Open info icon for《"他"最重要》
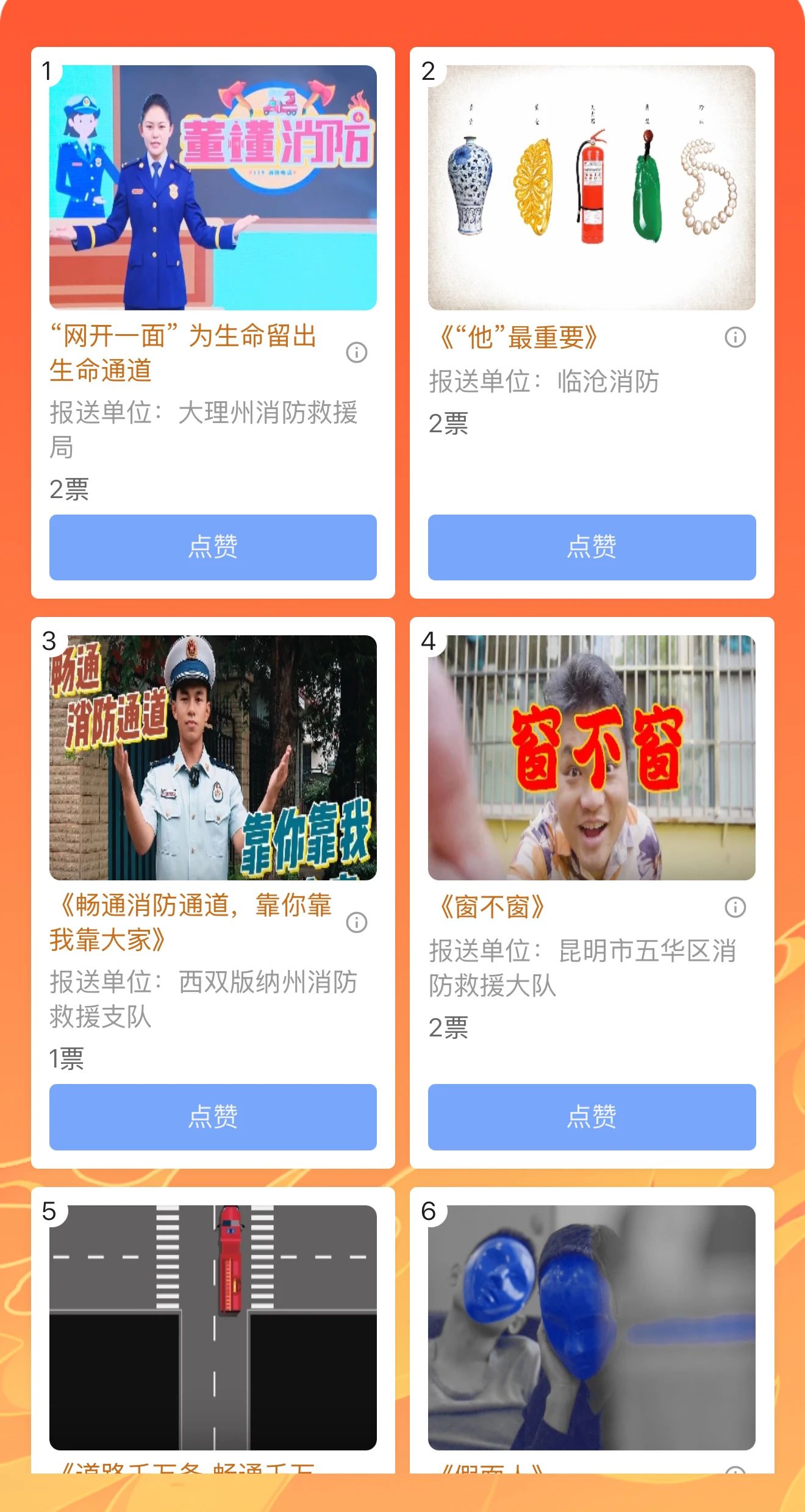Image resolution: width=805 pixels, height=1512 pixels. click(735, 337)
